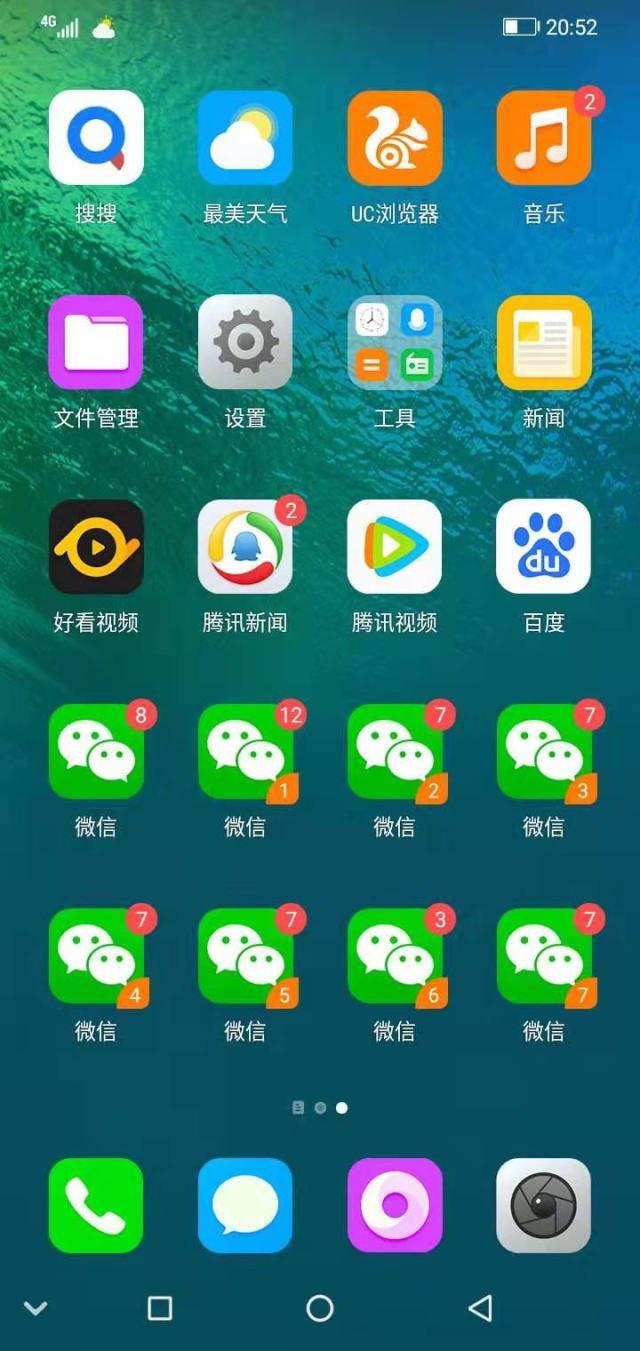Open the messages app in the dock
640x1351 pixels.
coord(245,1205)
